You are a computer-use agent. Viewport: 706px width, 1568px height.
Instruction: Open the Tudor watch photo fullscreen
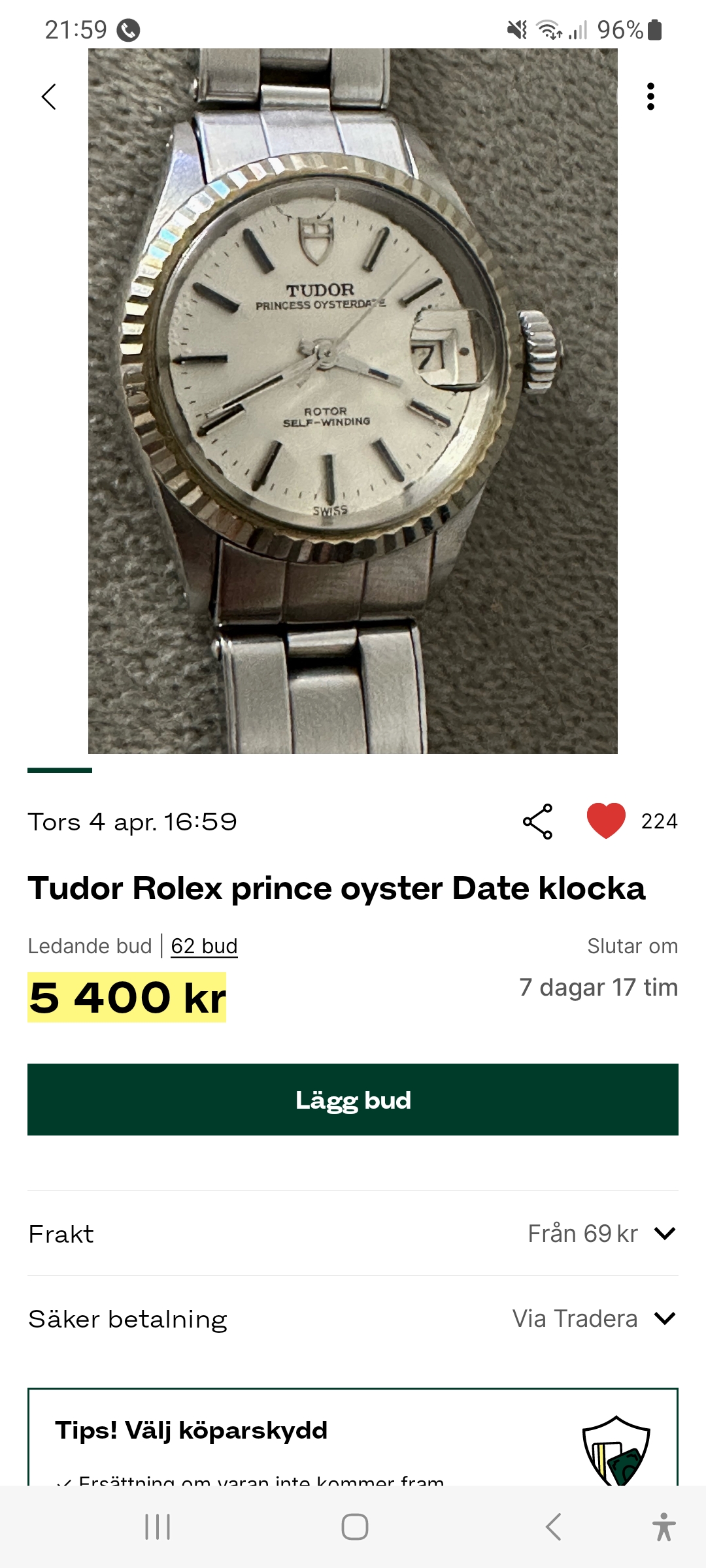(353, 401)
